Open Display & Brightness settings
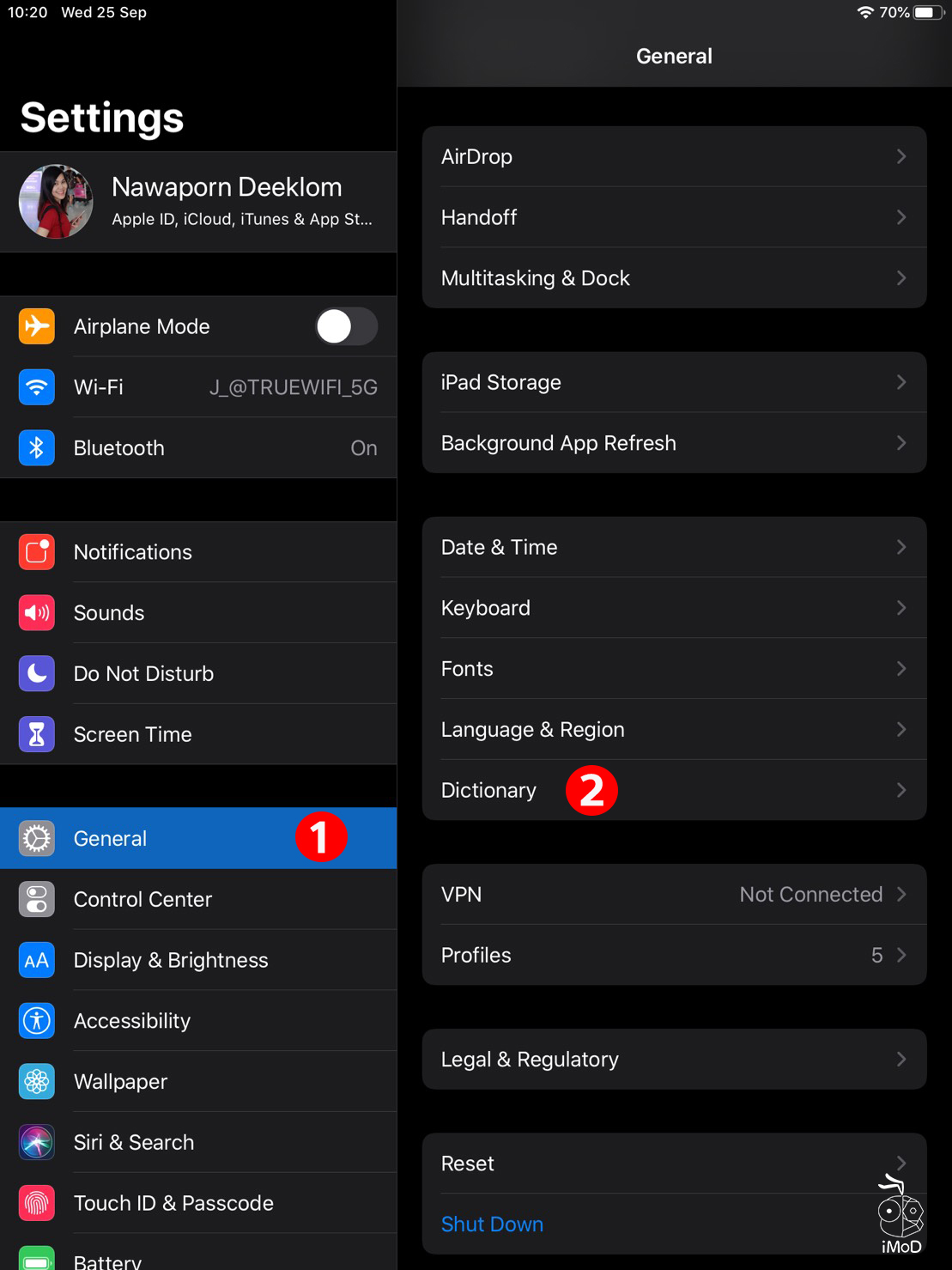 point(171,960)
